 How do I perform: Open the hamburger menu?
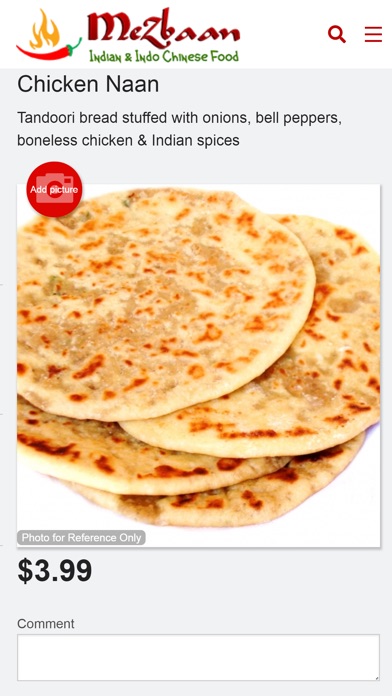[373, 34]
